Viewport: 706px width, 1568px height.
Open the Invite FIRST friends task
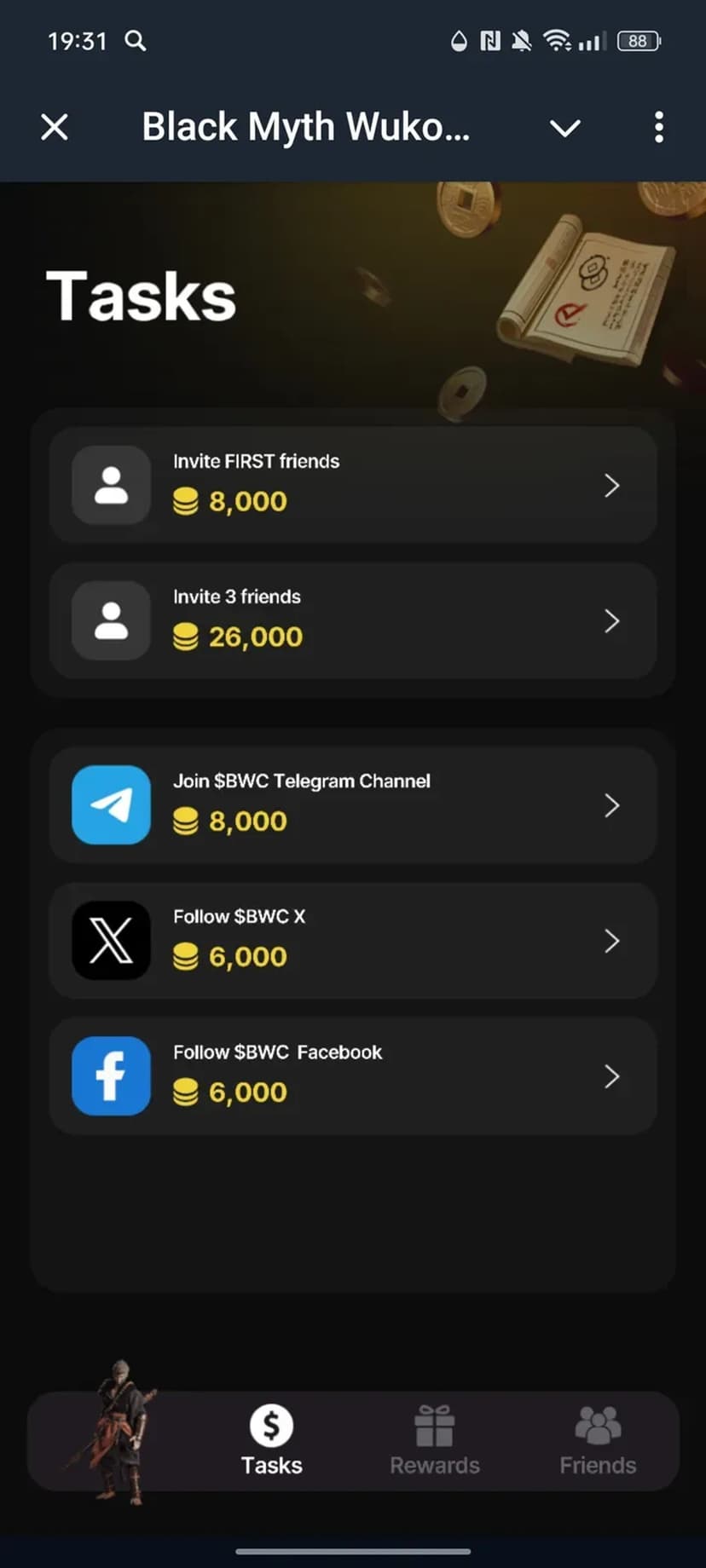coord(353,485)
